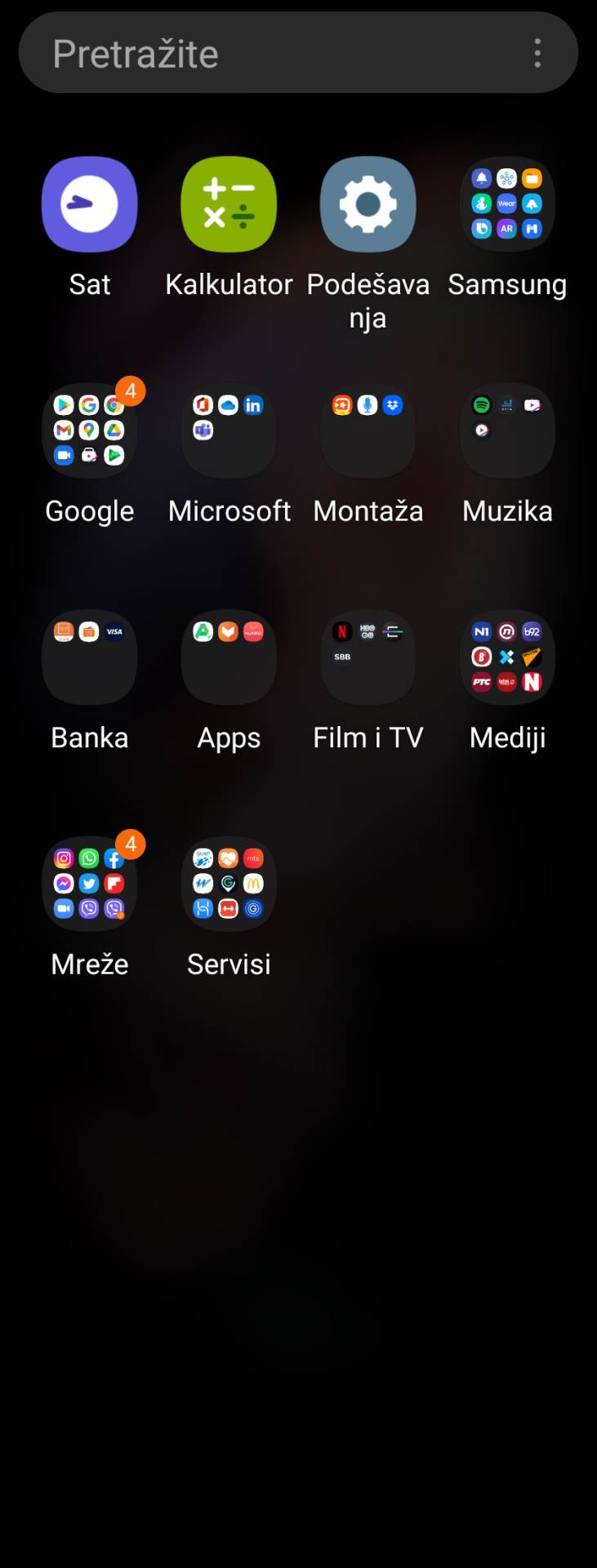
Task: Open the Sat clock app
Action: (89, 204)
